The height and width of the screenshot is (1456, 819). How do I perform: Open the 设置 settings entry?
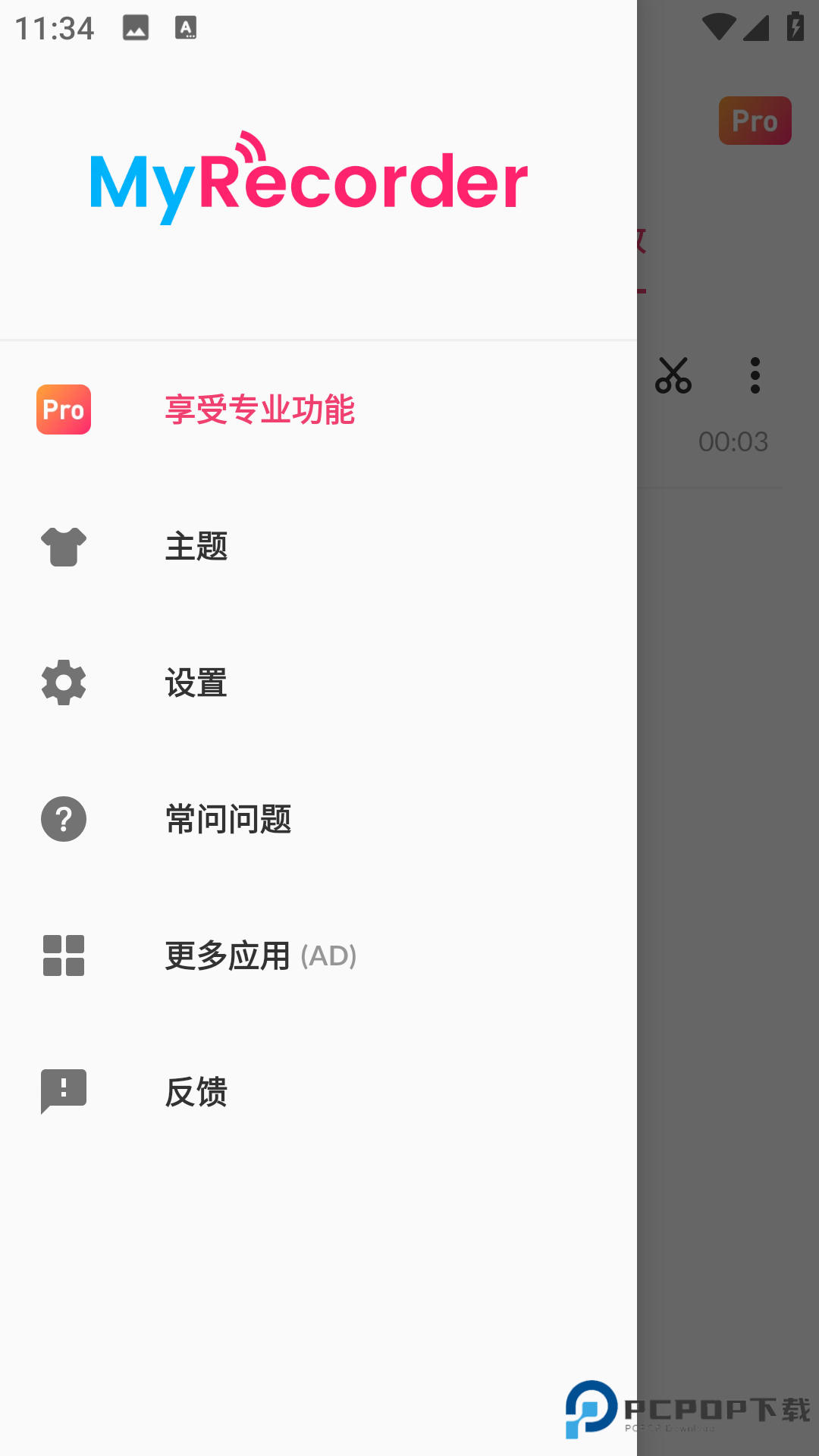click(x=196, y=683)
